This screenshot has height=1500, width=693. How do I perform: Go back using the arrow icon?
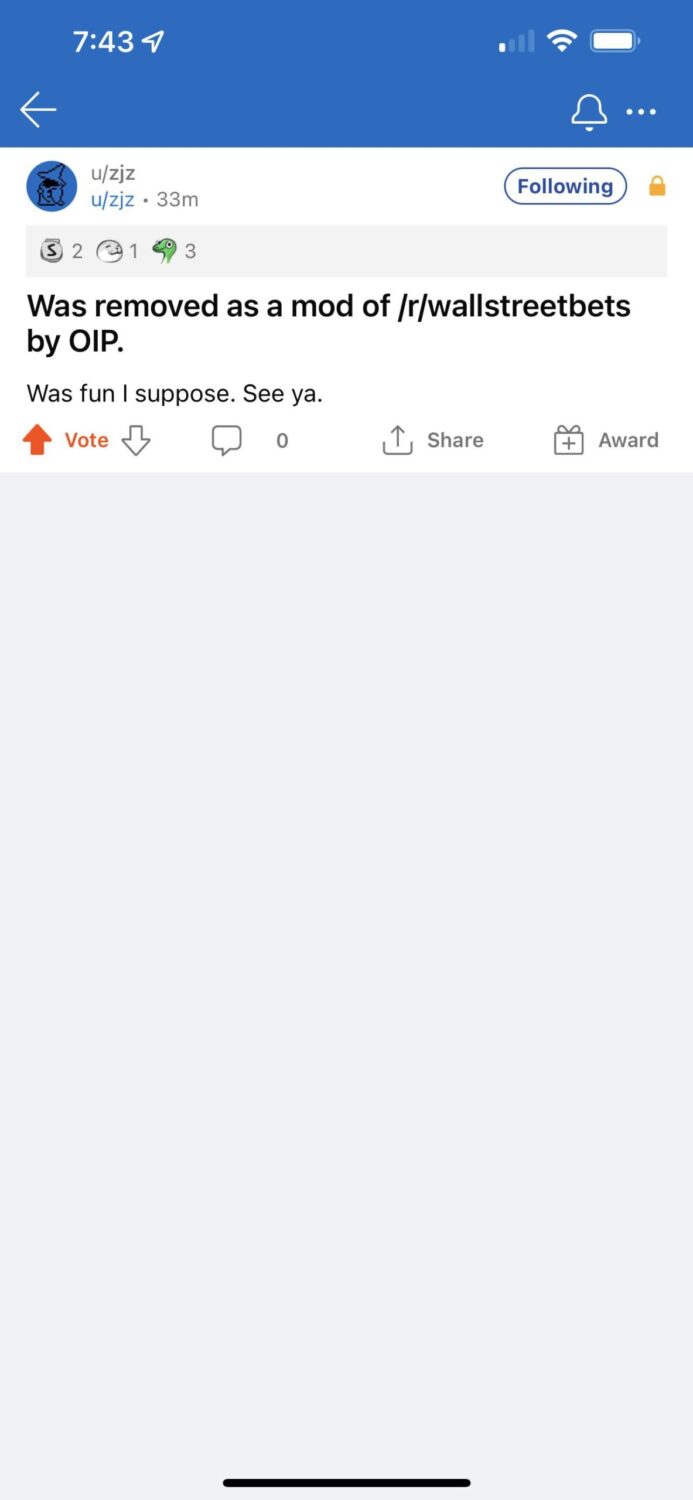click(38, 110)
